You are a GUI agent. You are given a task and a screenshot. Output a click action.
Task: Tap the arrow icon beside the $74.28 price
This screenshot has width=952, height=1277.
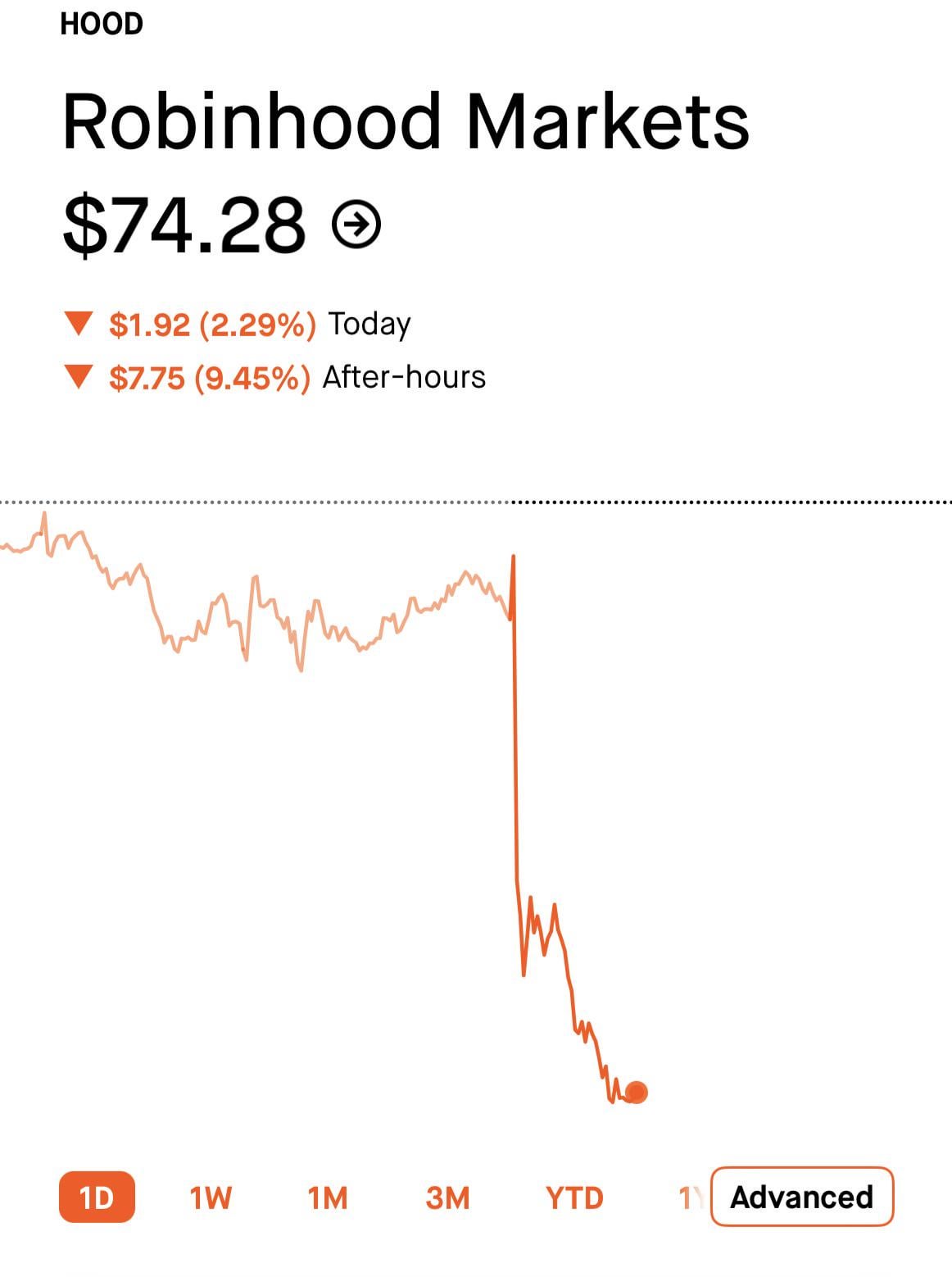point(356,224)
